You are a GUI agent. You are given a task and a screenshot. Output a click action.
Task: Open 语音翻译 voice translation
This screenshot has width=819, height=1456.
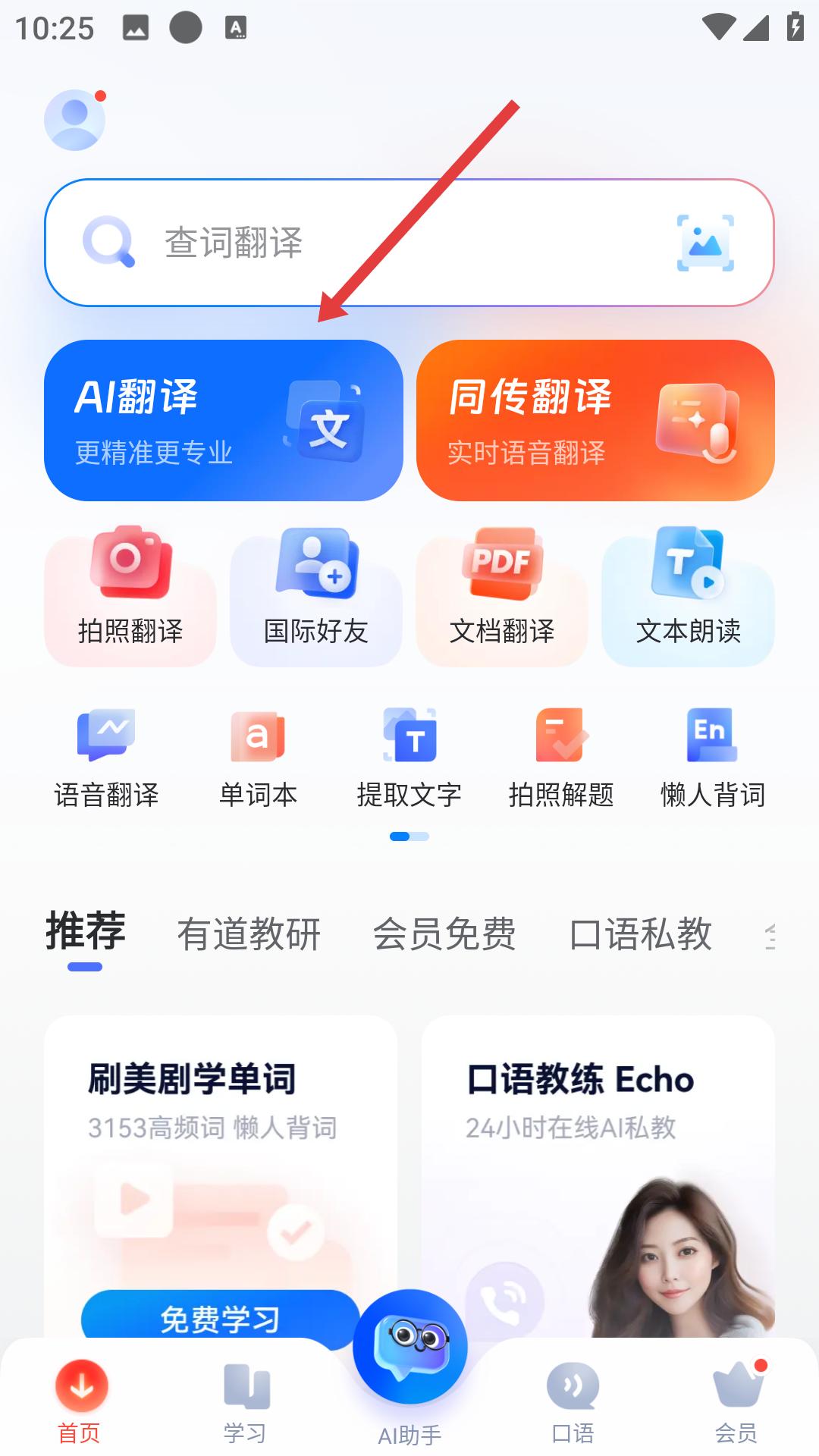coord(106,758)
